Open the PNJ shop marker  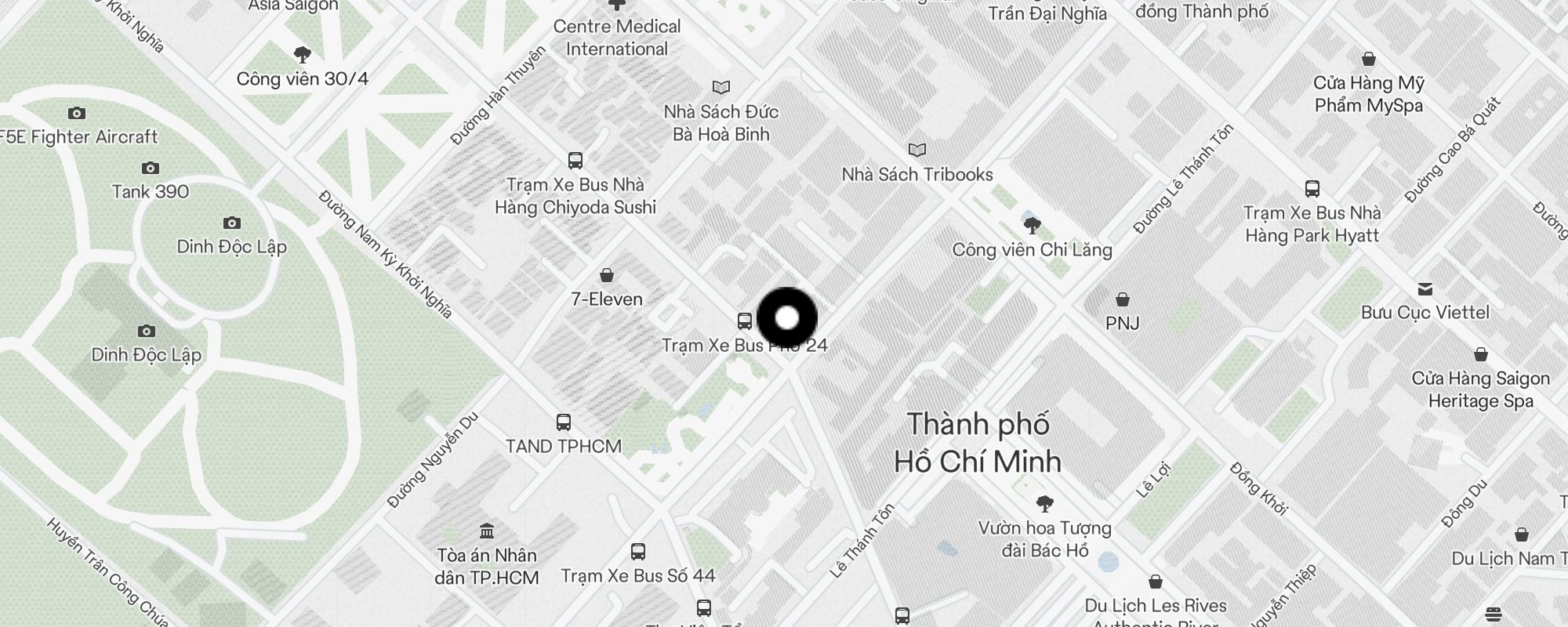point(1122,300)
